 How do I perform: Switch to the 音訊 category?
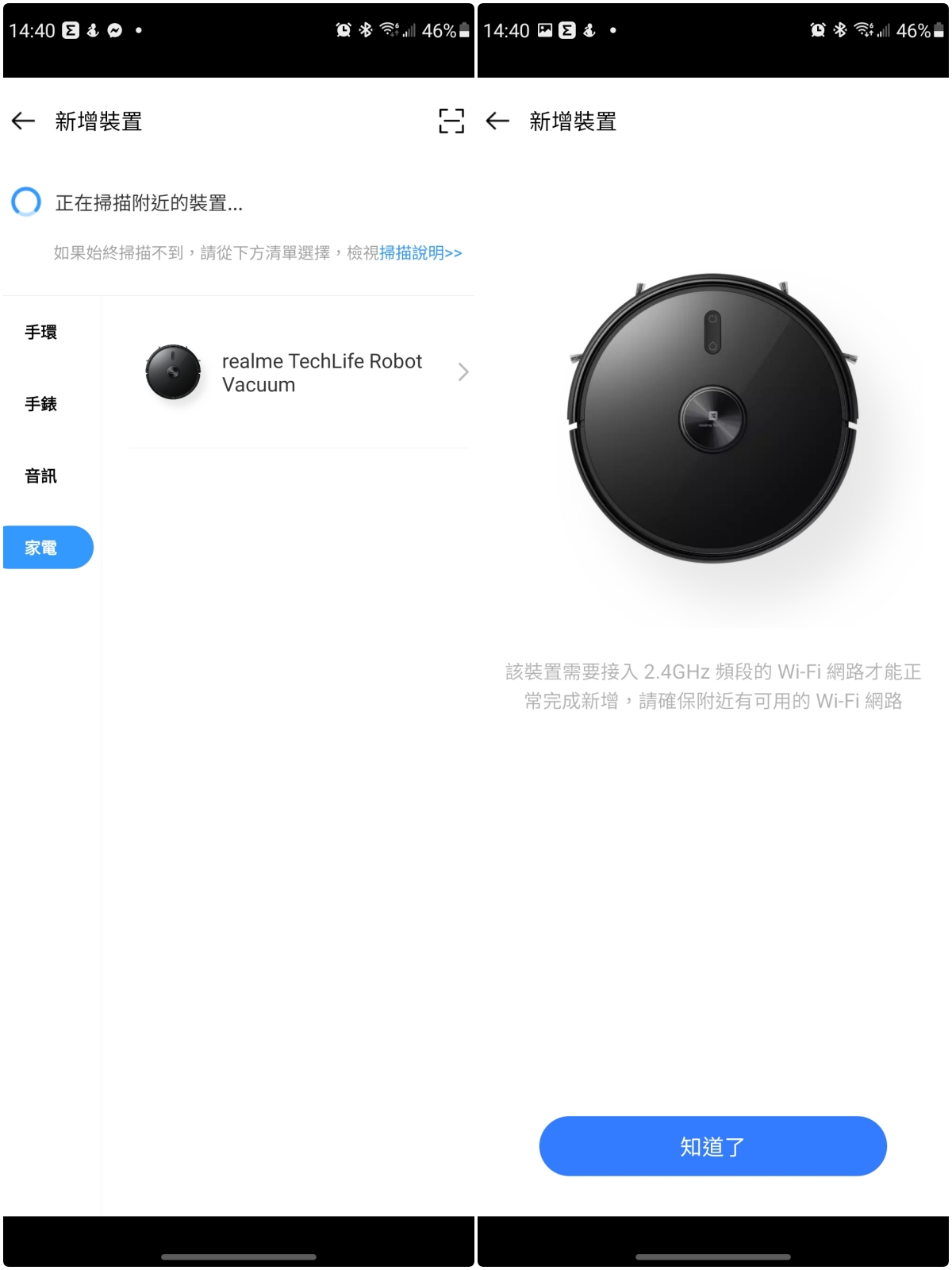(41, 476)
